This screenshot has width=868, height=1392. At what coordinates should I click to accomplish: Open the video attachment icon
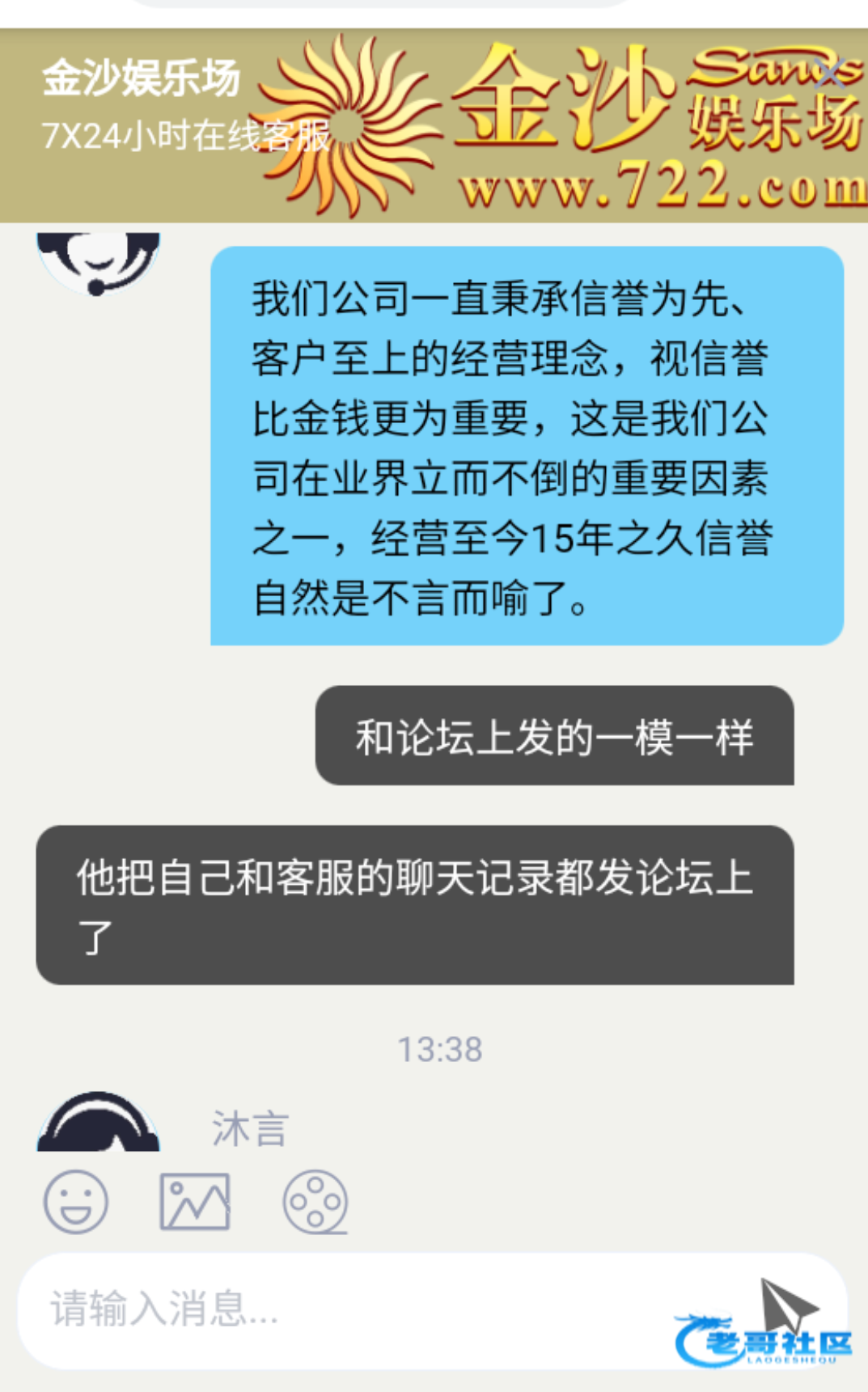(315, 1202)
